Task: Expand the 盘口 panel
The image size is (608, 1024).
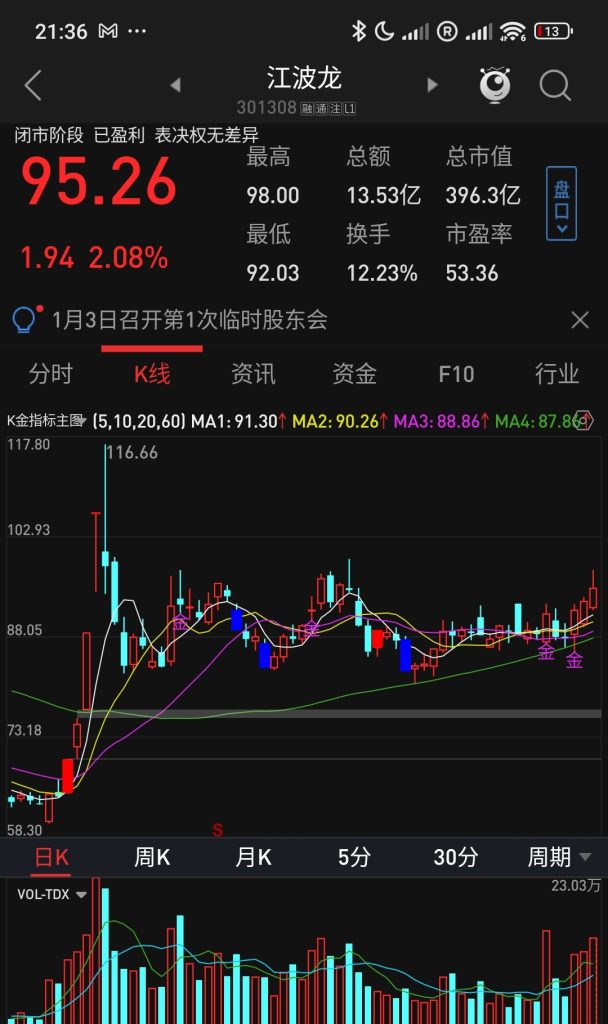Action: (561, 205)
